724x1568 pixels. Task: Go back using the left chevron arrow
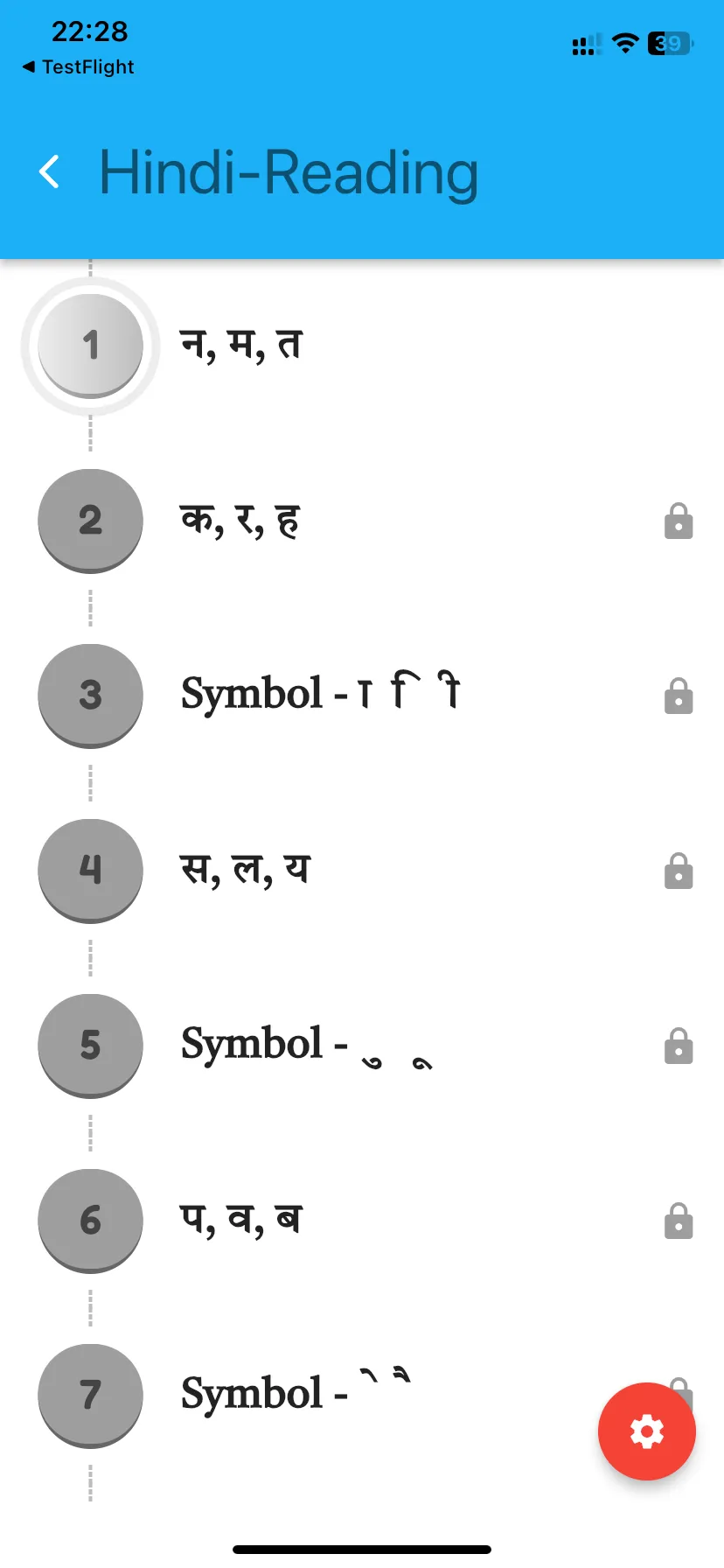[49, 171]
